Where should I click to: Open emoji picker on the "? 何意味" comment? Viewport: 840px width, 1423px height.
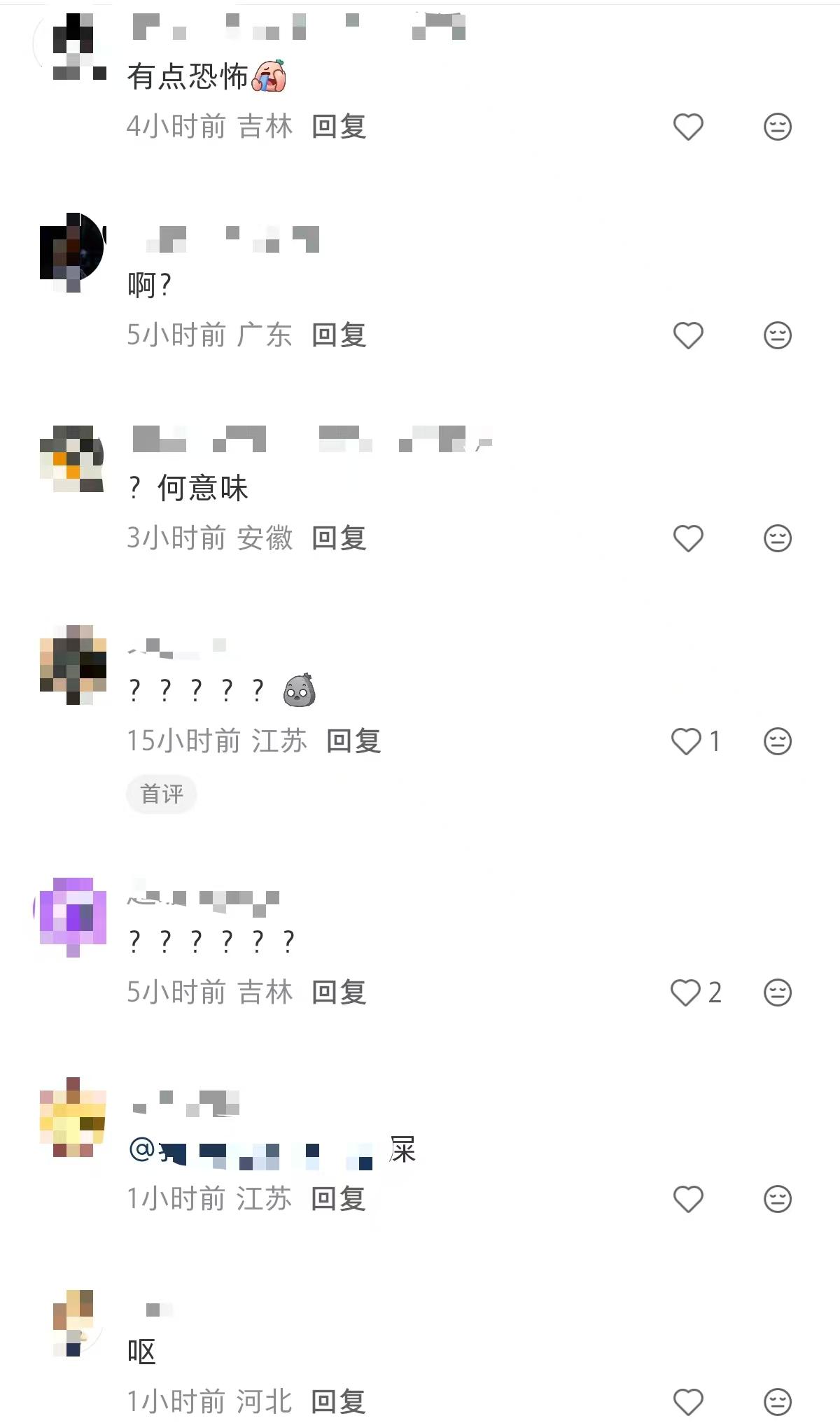(x=776, y=538)
